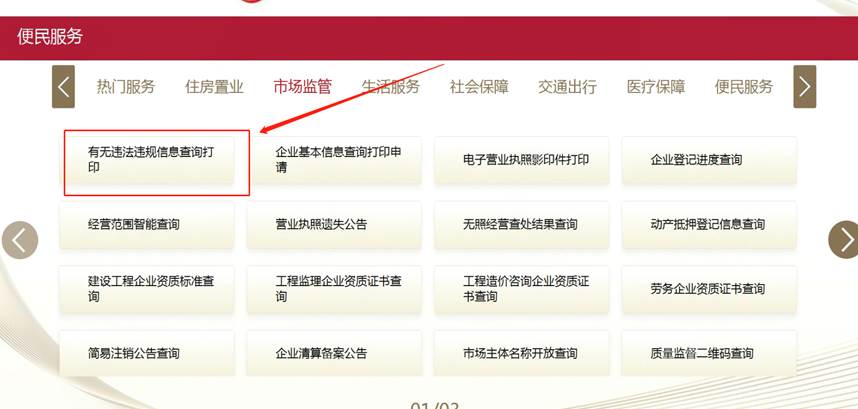Switch to the 交通出行 tab
Screen dimensions: 858x409
pos(567,87)
